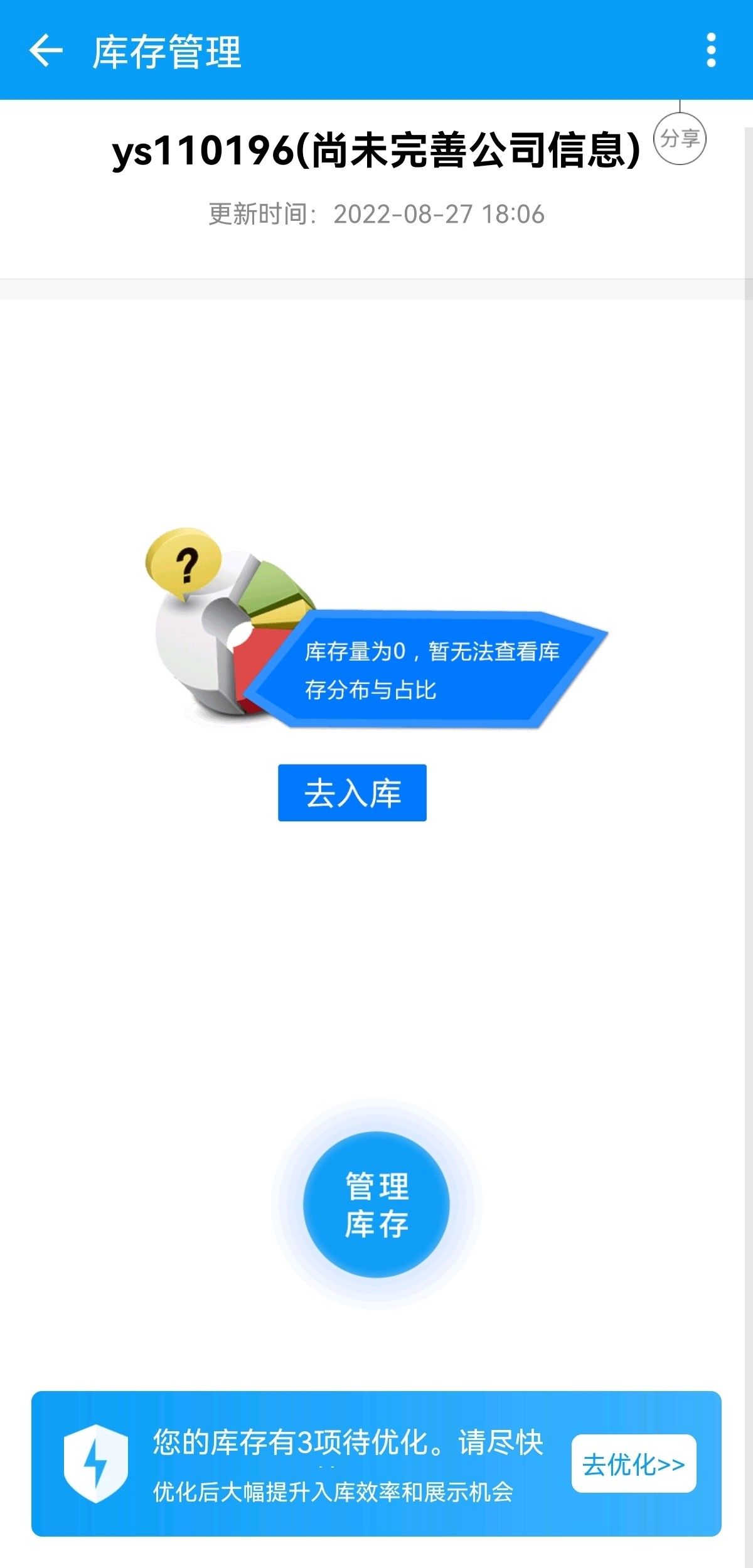
Task: Tap the 去入库 button
Action: 352,792
